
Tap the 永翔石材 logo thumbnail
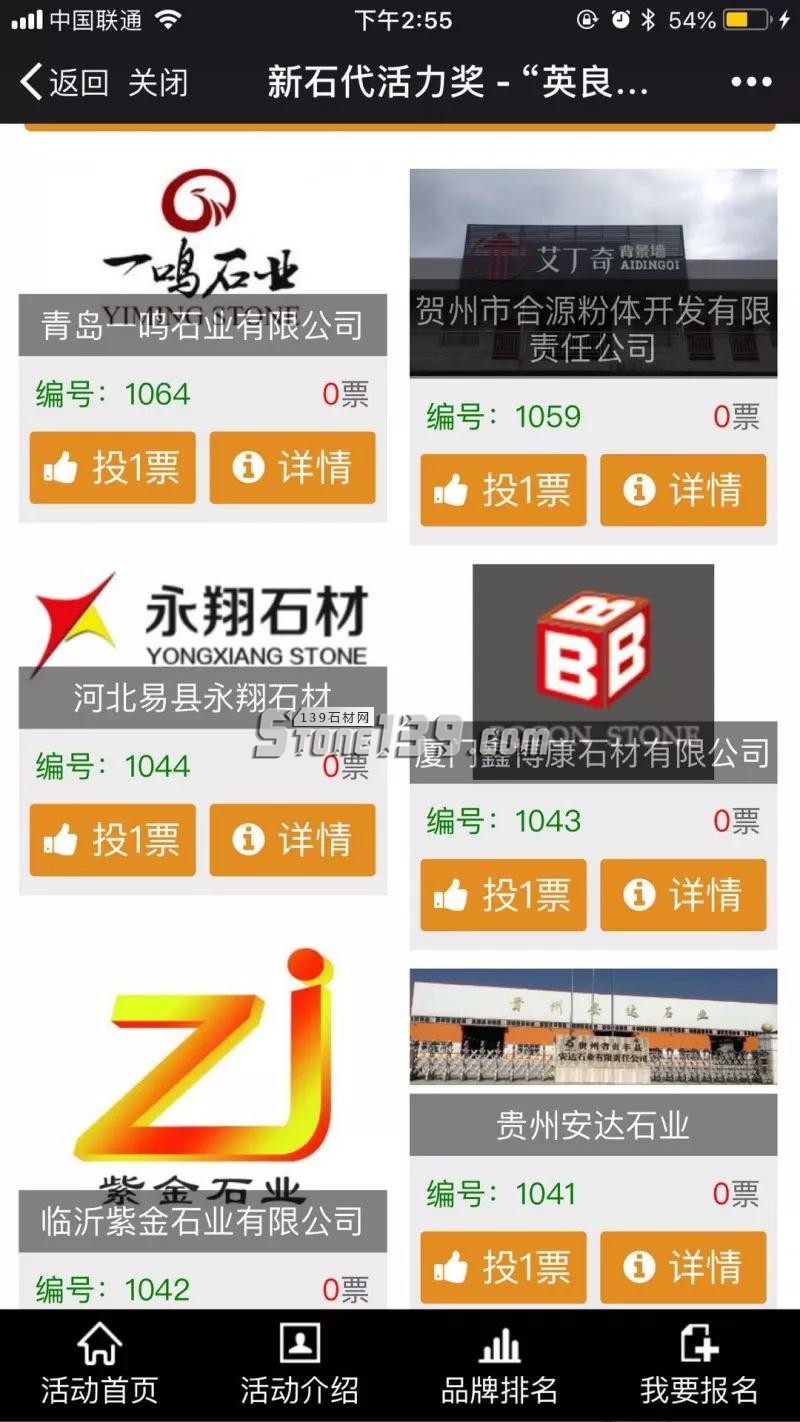click(x=200, y=620)
